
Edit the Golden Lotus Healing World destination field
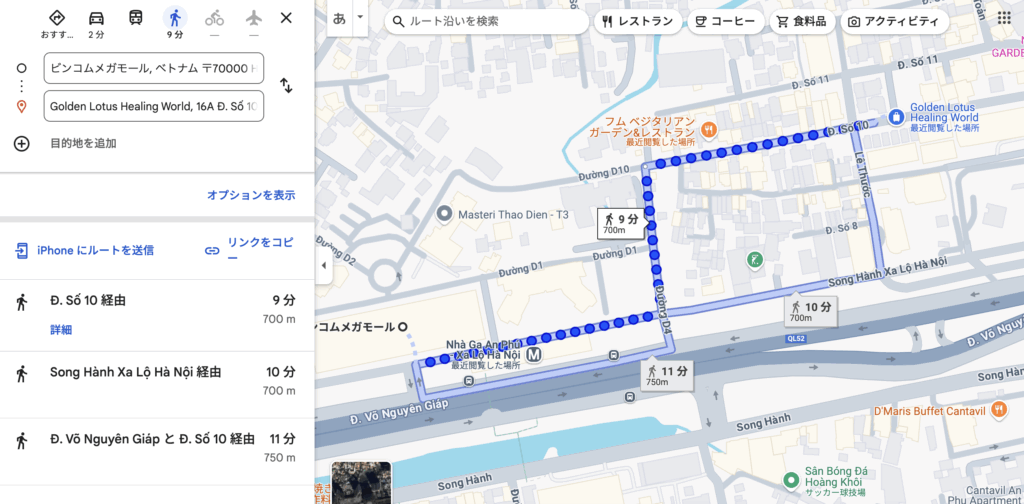(153, 106)
